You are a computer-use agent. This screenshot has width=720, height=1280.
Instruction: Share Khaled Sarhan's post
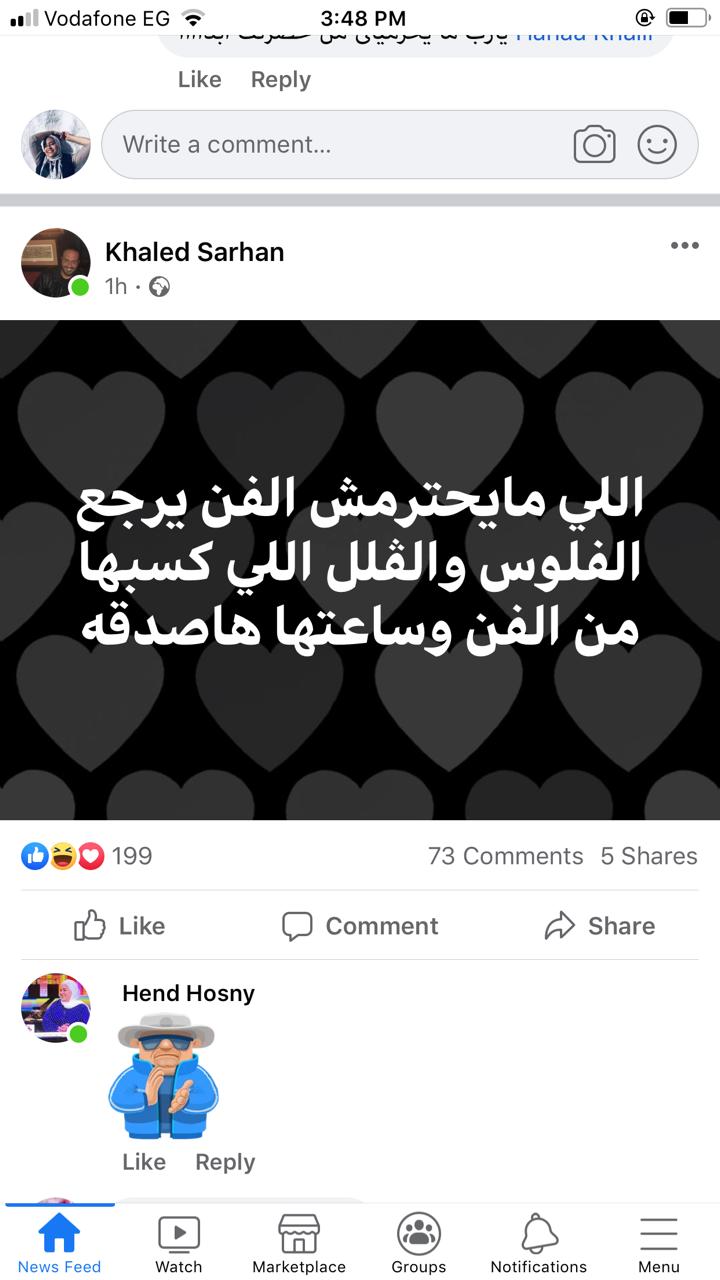(600, 926)
